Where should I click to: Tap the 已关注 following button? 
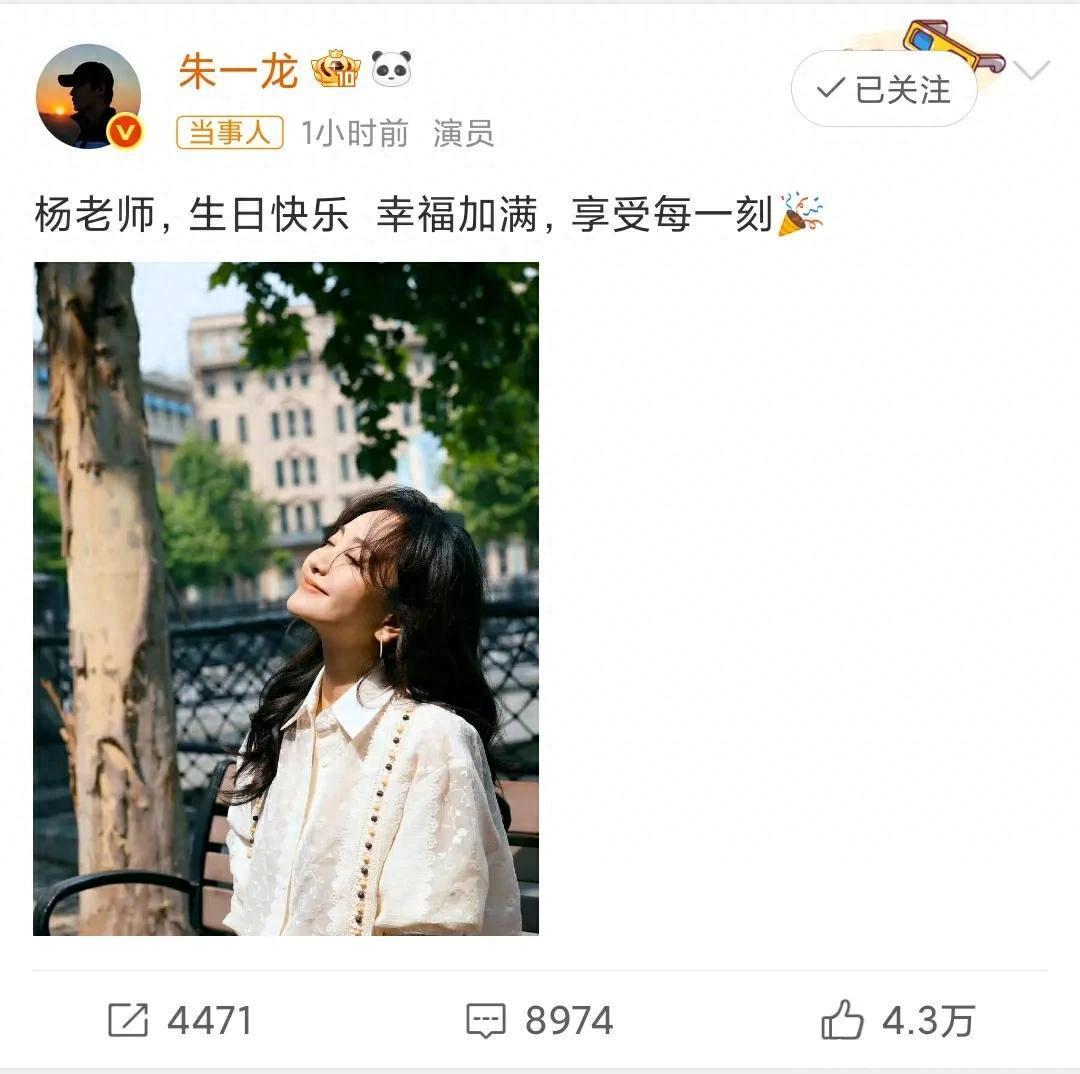[x=884, y=90]
